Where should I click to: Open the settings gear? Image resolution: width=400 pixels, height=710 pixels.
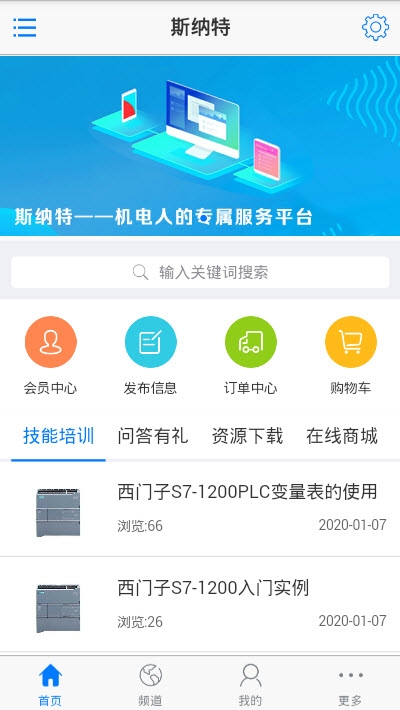point(375,28)
